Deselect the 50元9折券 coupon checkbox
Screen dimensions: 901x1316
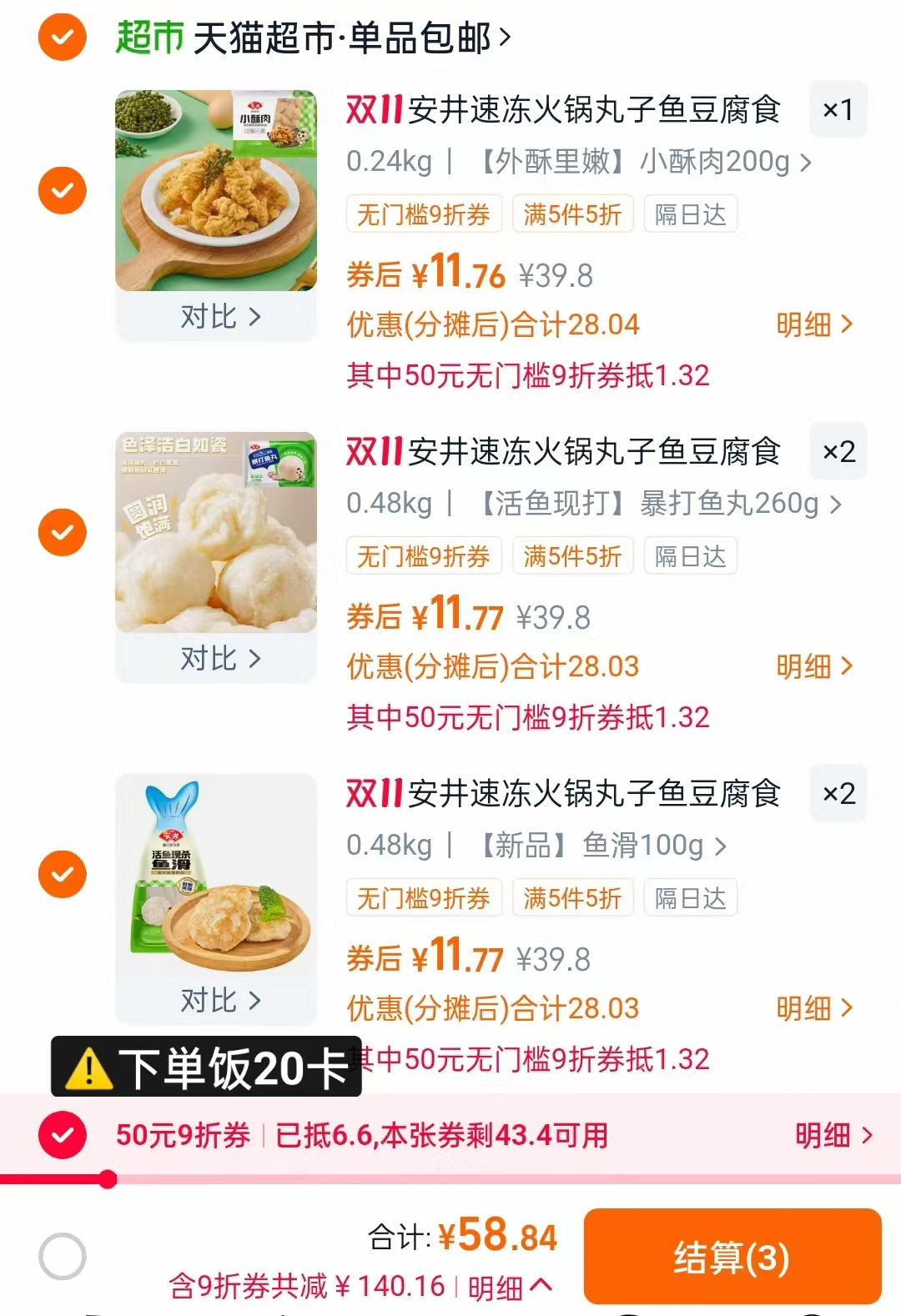coord(61,1136)
